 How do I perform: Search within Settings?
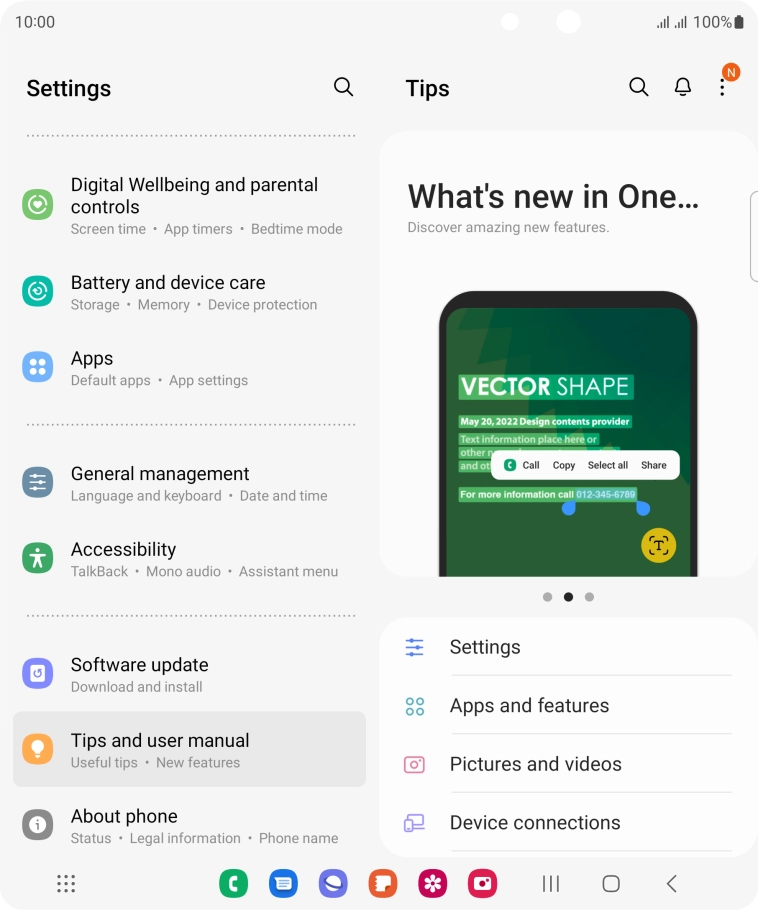[343, 87]
